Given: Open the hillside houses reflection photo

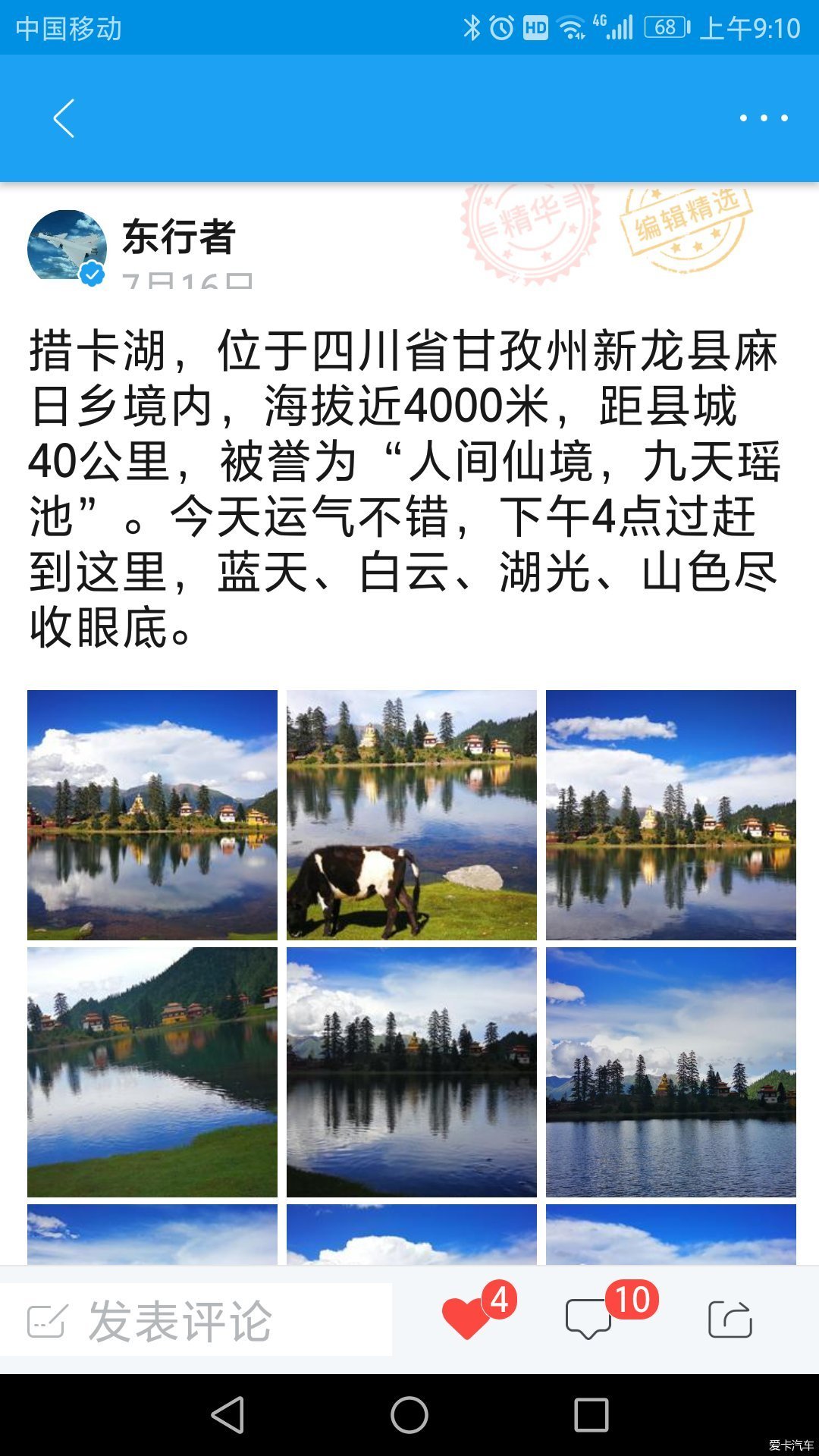Looking at the screenshot, I should (152, 1072).
